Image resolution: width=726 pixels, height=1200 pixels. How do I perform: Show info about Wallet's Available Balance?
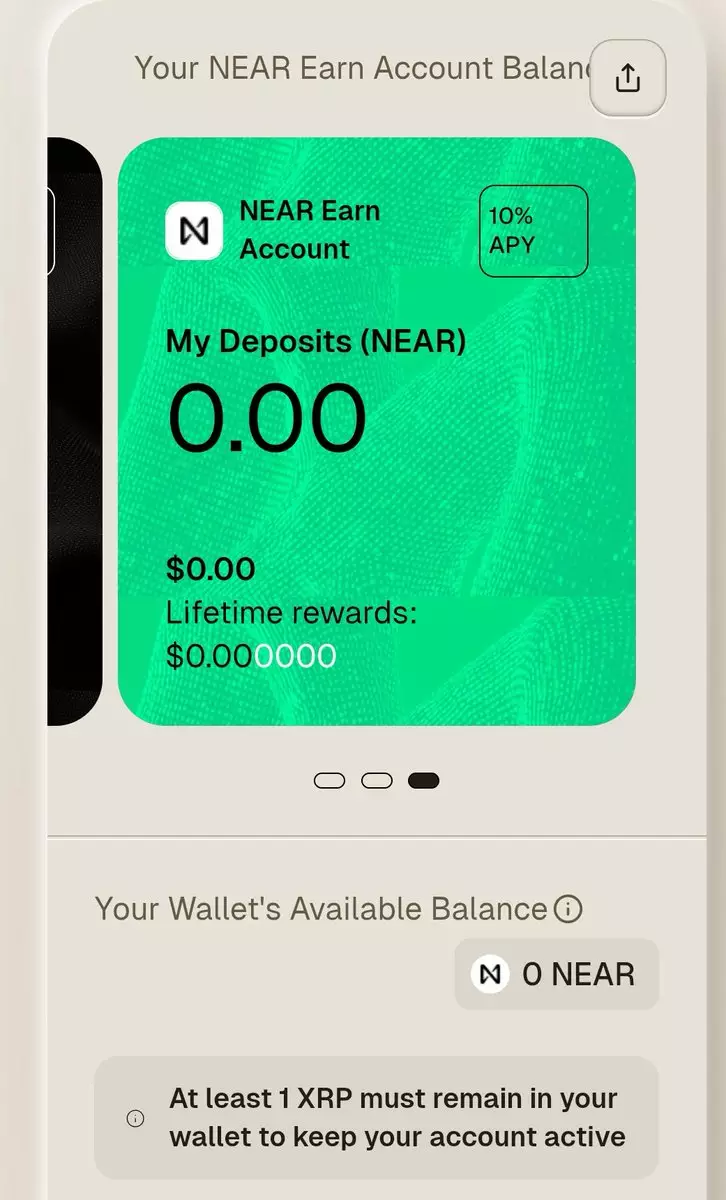[568, 909]
